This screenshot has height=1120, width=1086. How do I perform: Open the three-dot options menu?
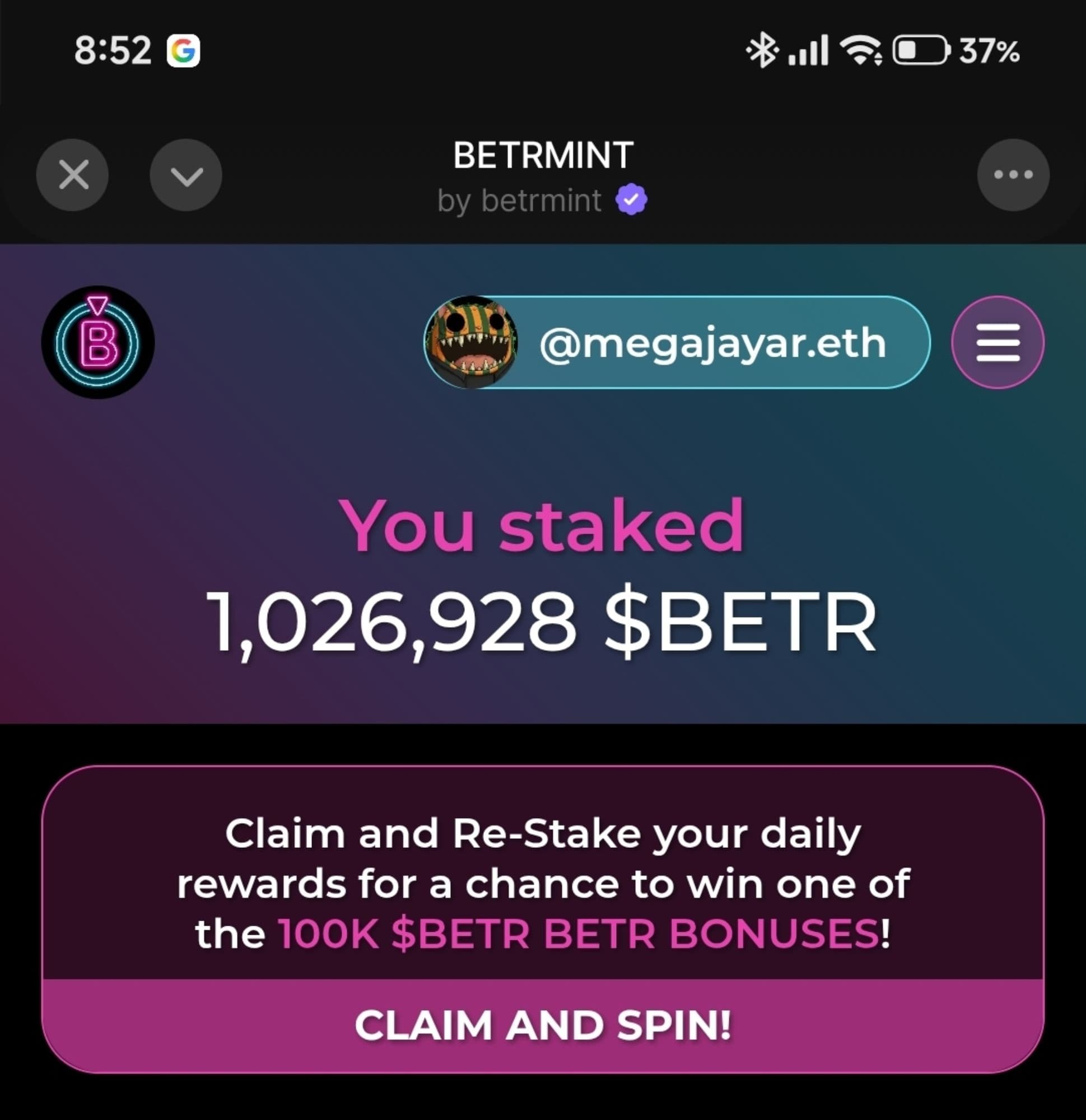tap(1013, 175)
